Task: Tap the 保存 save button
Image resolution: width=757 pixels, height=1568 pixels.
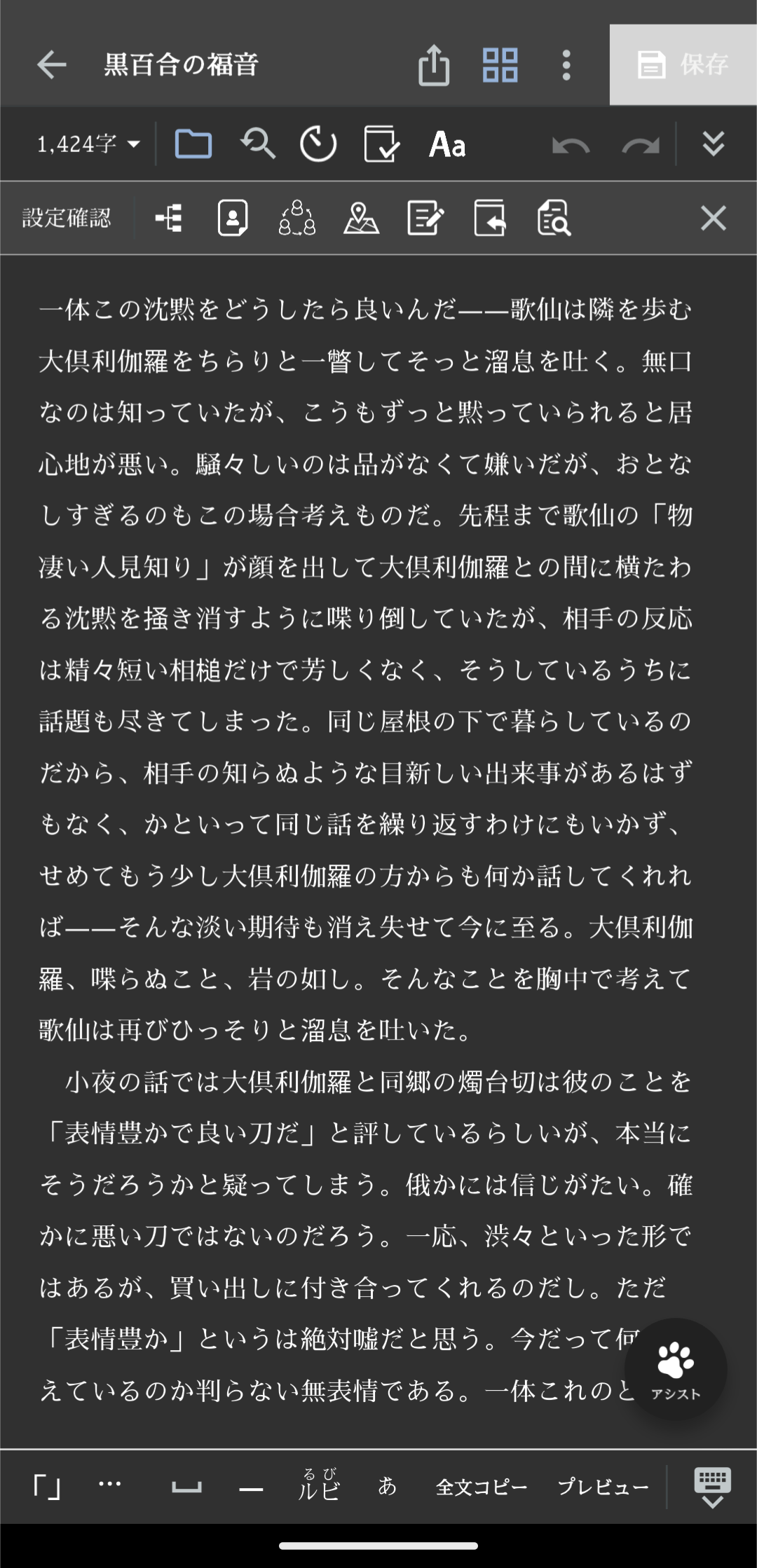Action: 683,65
